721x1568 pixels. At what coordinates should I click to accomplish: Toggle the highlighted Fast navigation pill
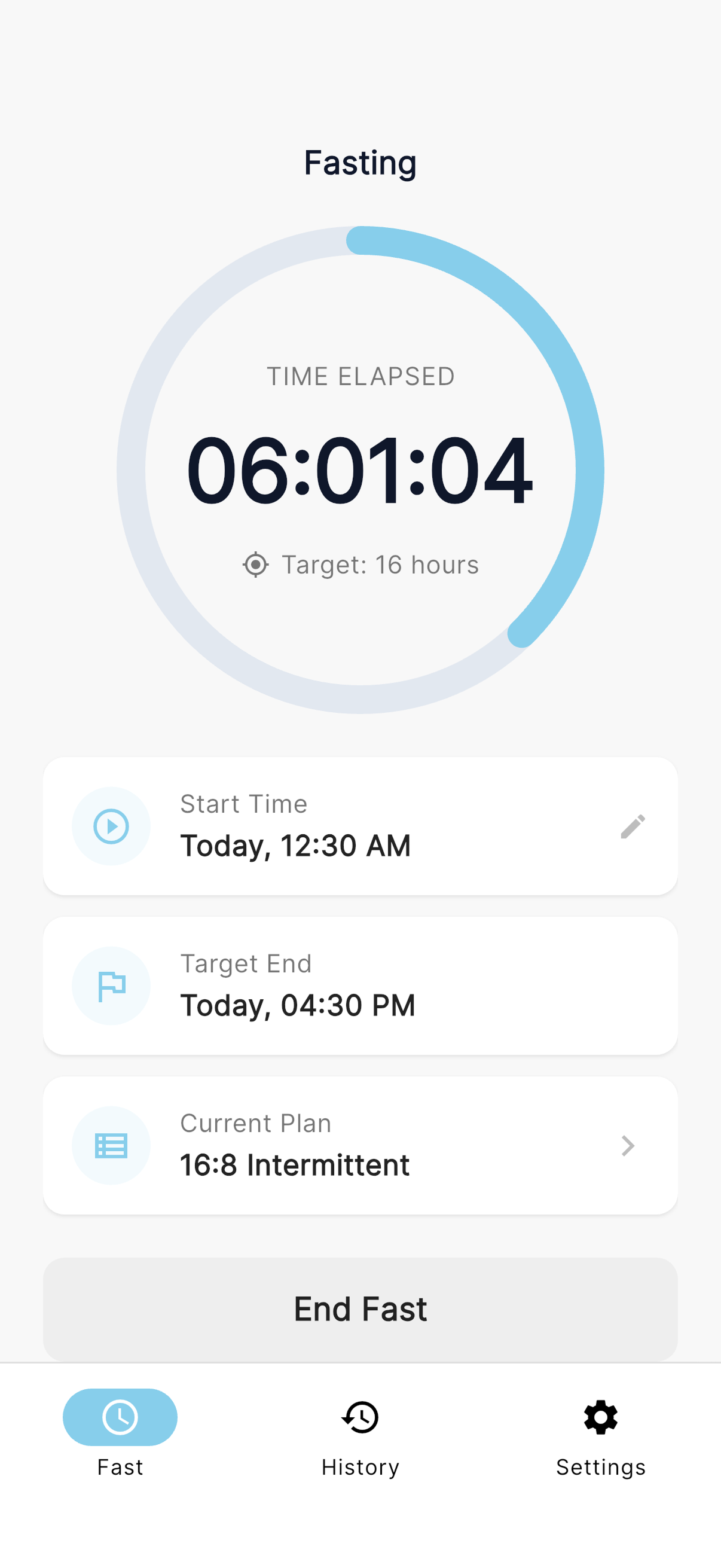coord(120,1418)
